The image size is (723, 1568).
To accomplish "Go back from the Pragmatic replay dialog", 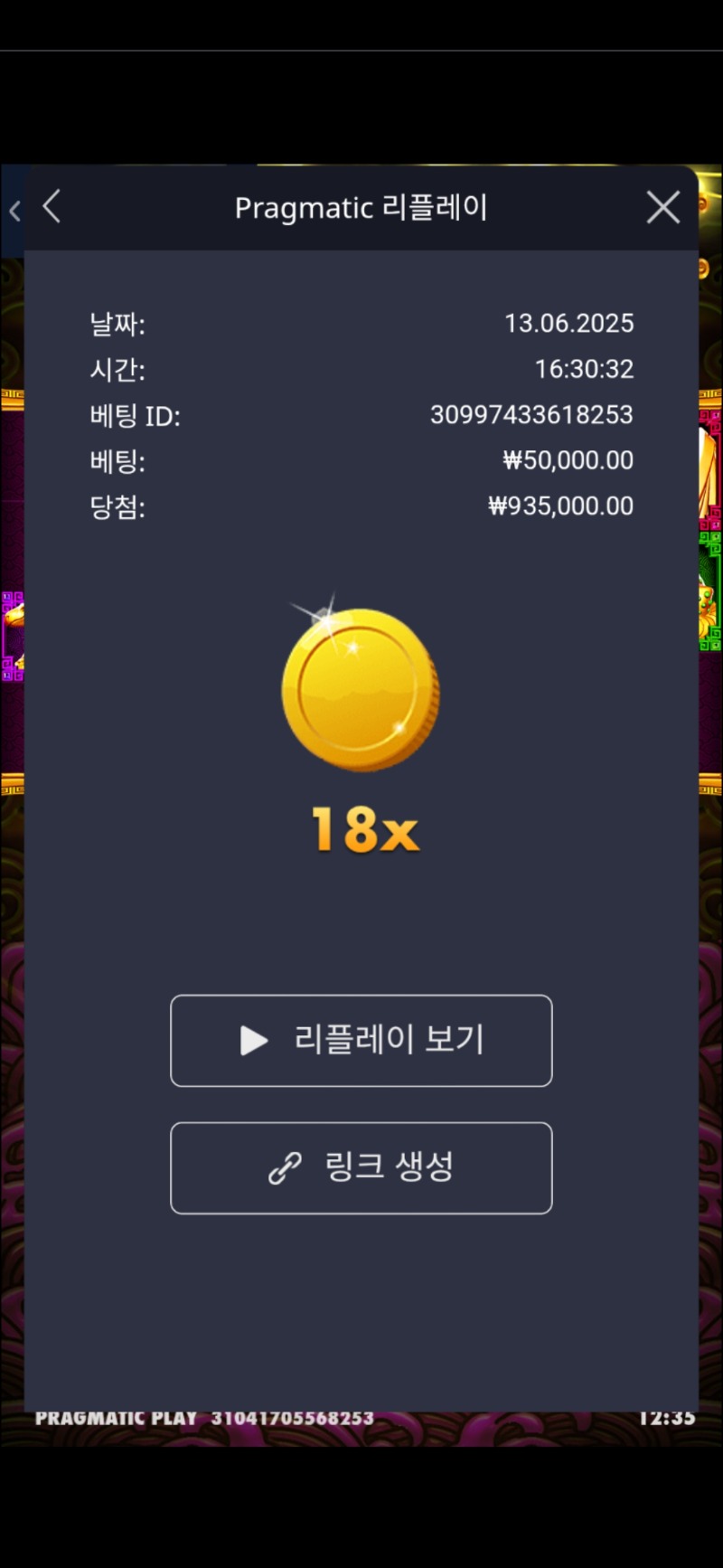I will [x=52, y=207].
